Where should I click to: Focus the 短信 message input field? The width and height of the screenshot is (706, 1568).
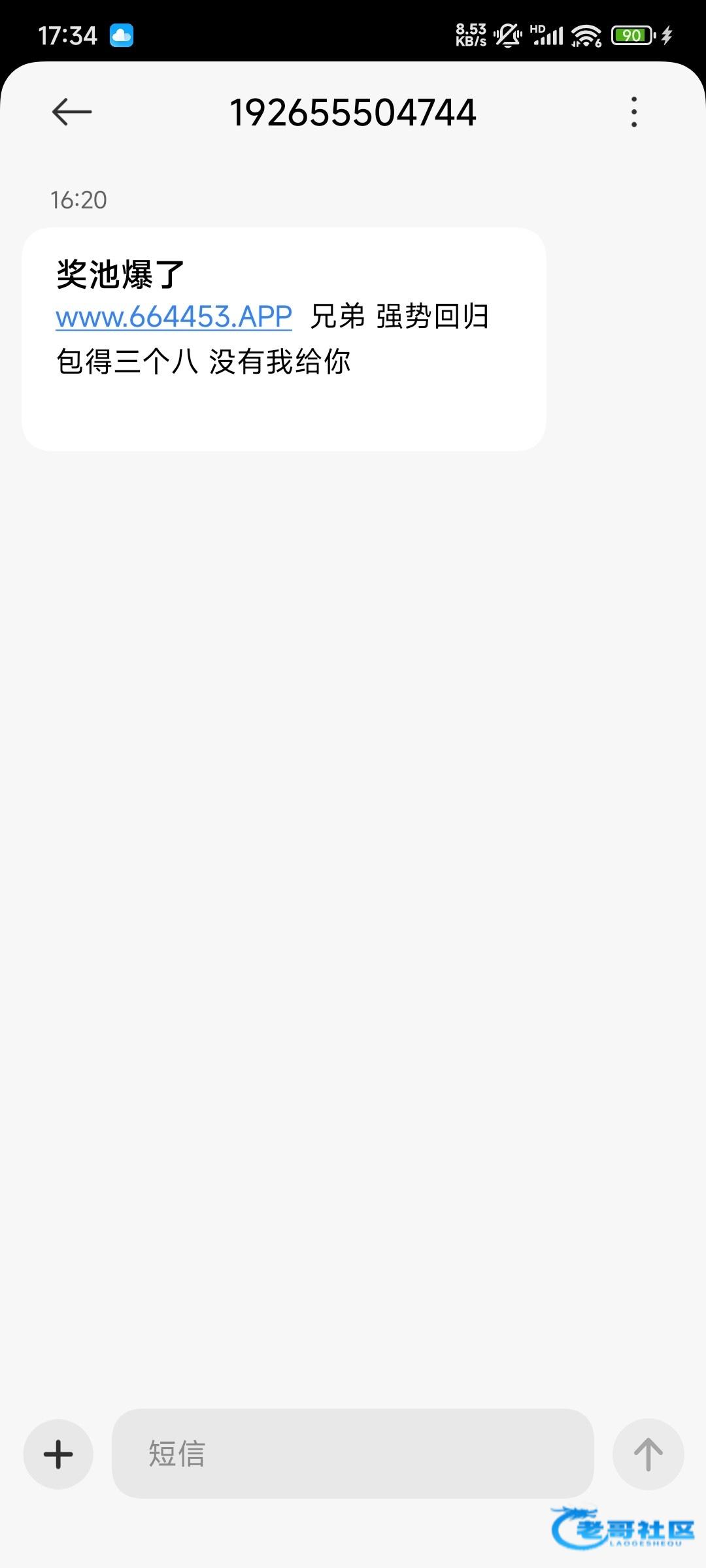click(x=353, y=1454)
